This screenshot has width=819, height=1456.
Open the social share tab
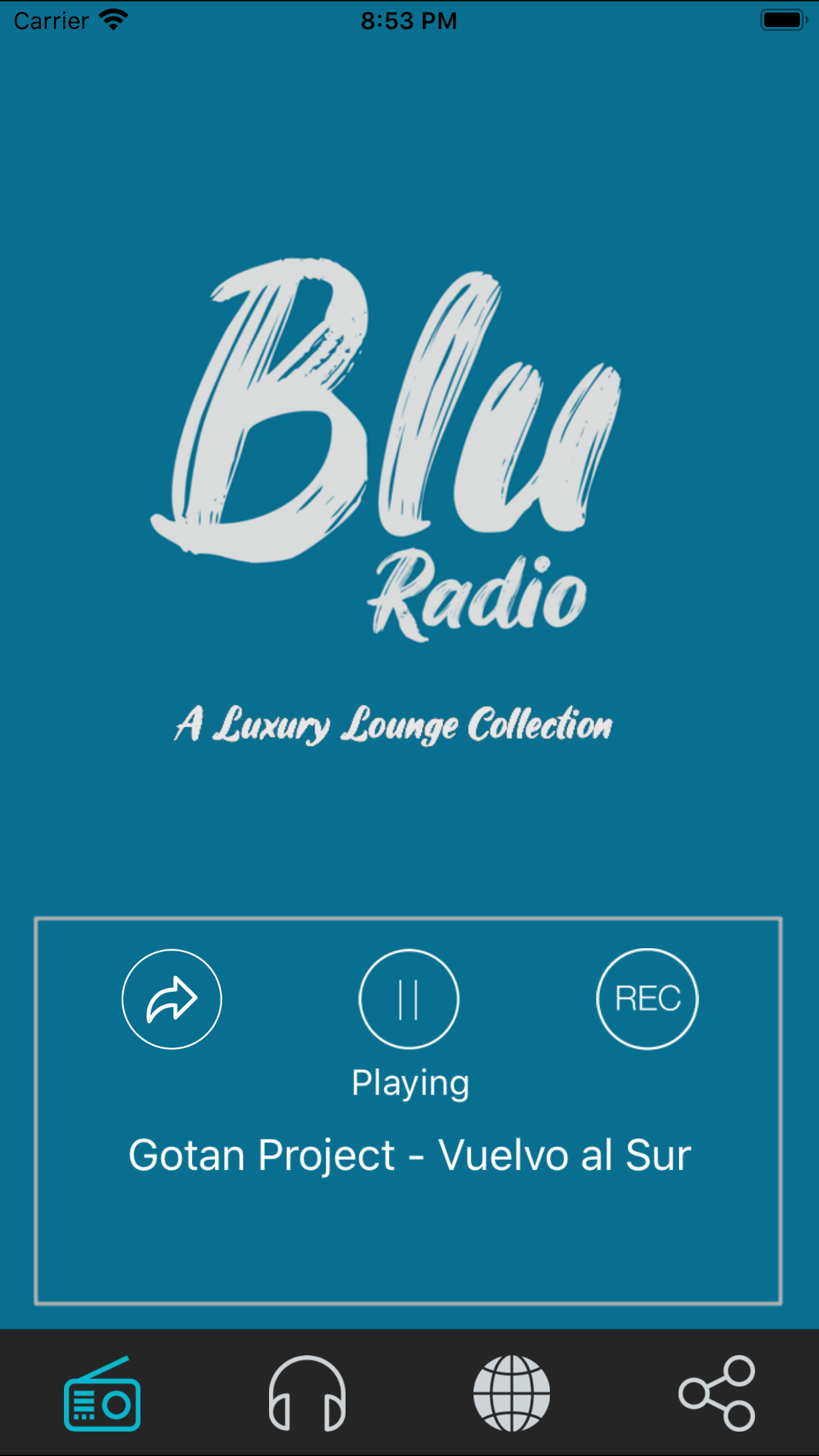click(x=717, y=1393)
